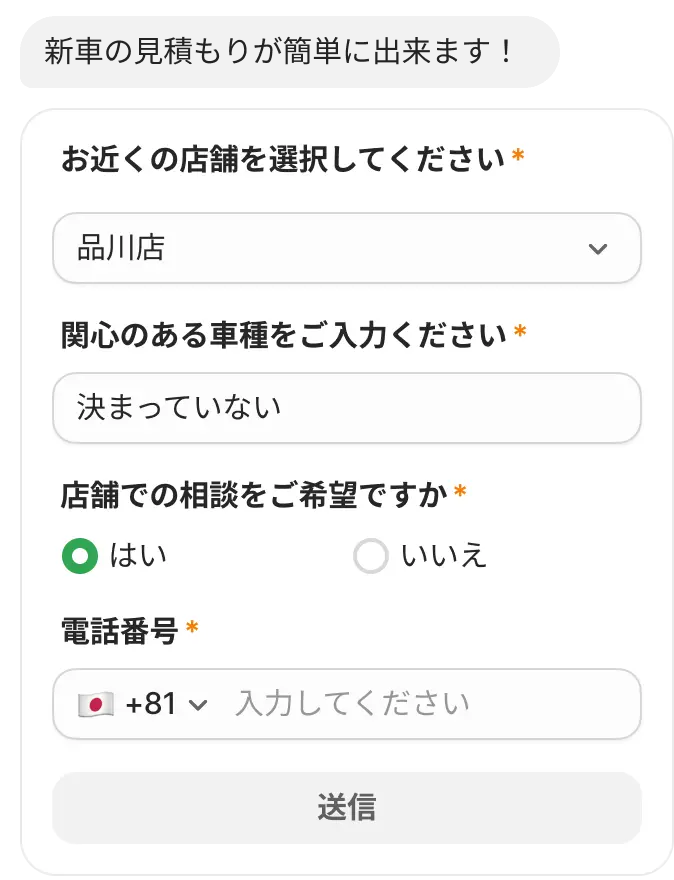674x880 pixels.
Task: Open the +81 country code picker
Action: (x=143, y=704)
